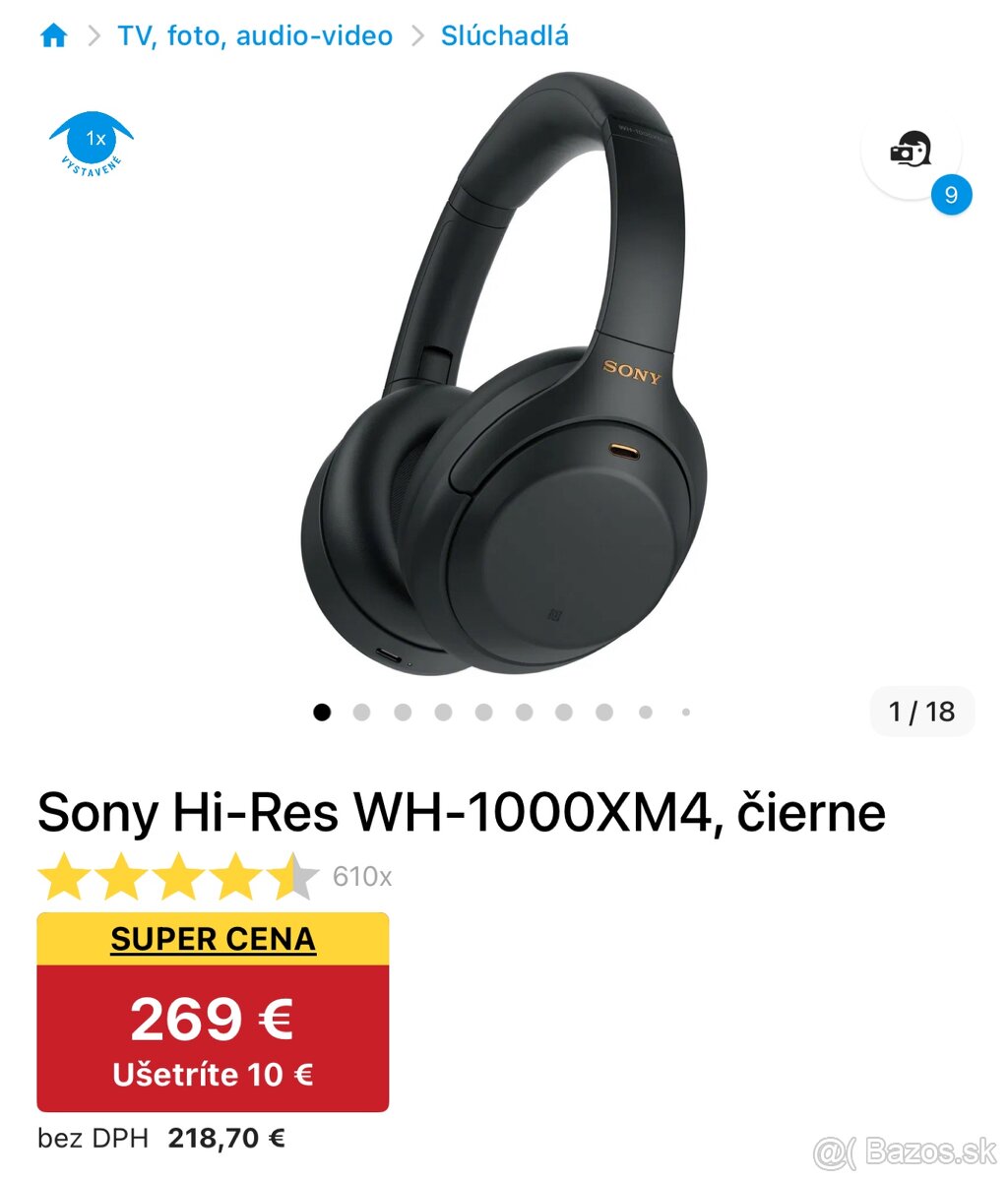This screenshot has width=1008, height=1181.
Task: Select the second carousel pagination dot
Action: (362, 712)
